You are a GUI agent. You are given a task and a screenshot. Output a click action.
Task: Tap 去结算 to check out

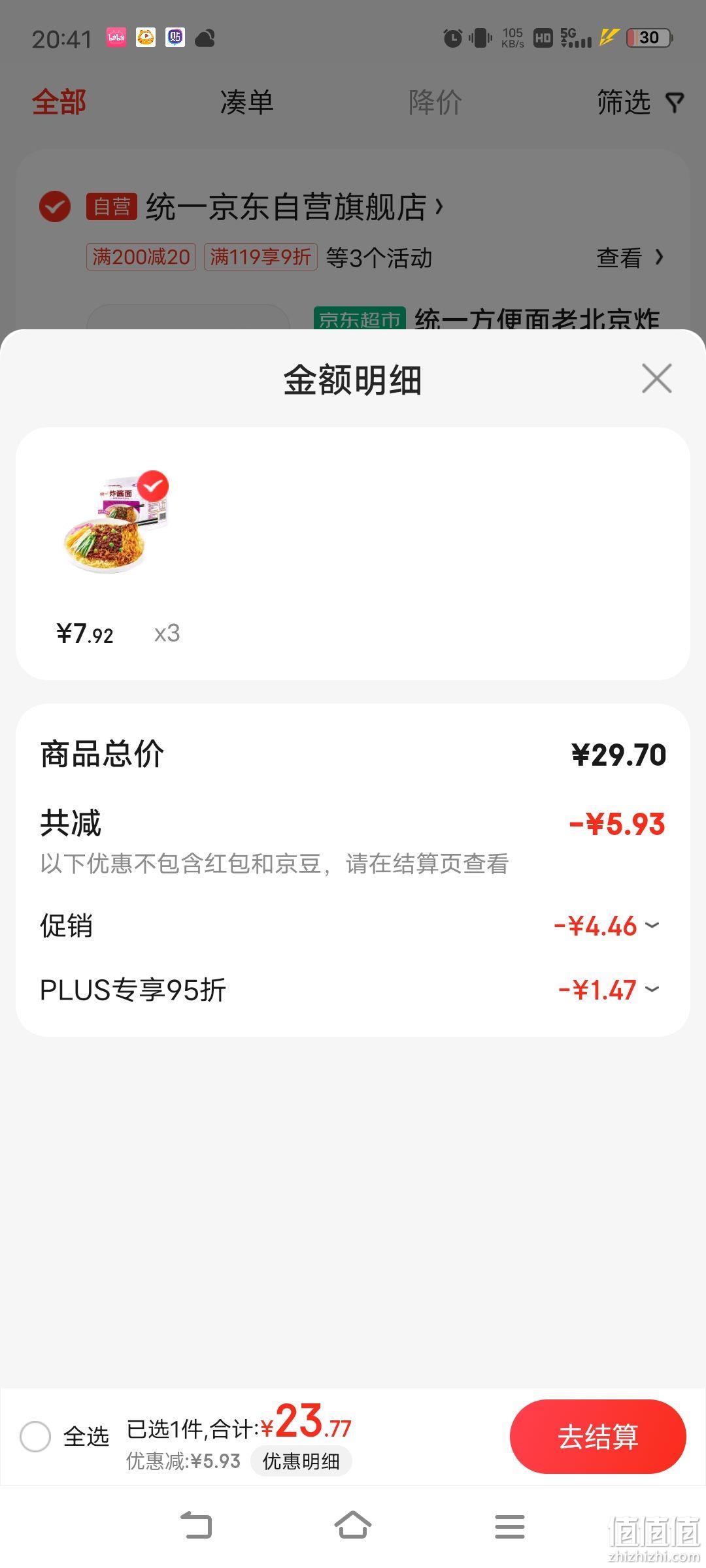597,1437
